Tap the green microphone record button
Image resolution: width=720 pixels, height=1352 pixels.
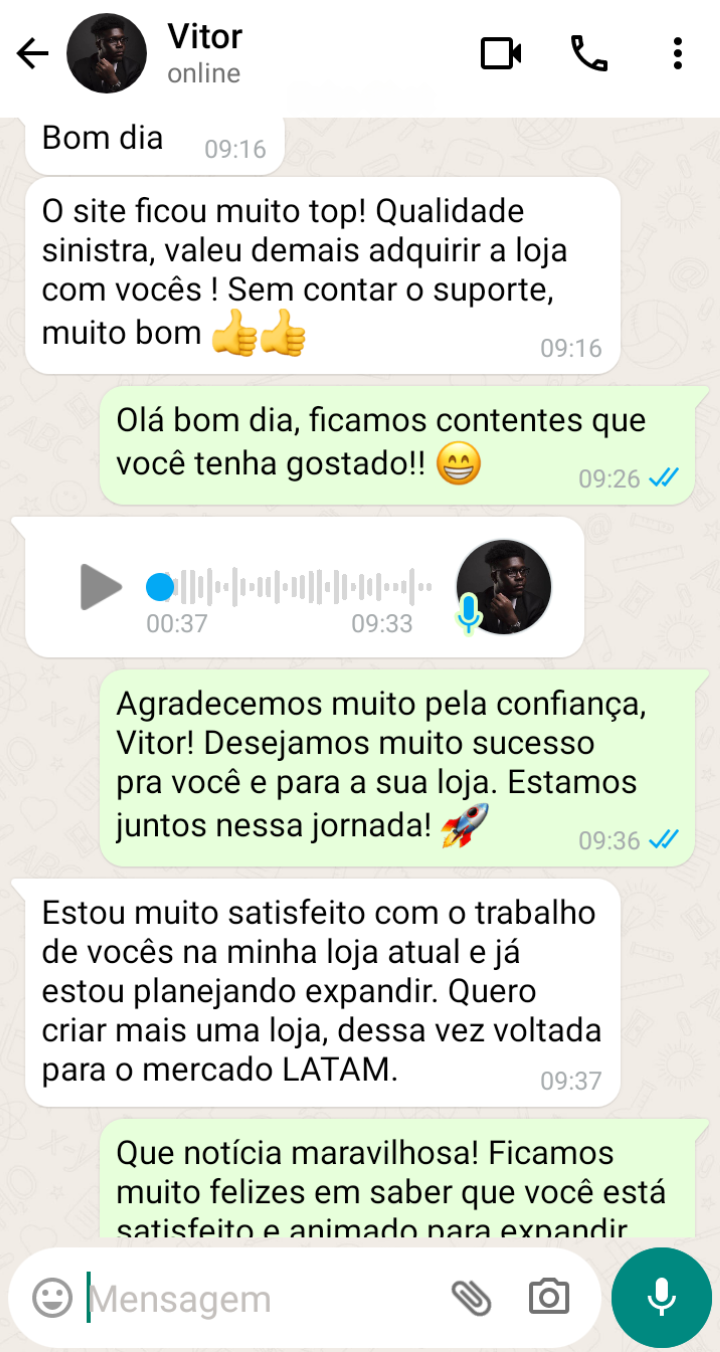(661, 1298)
